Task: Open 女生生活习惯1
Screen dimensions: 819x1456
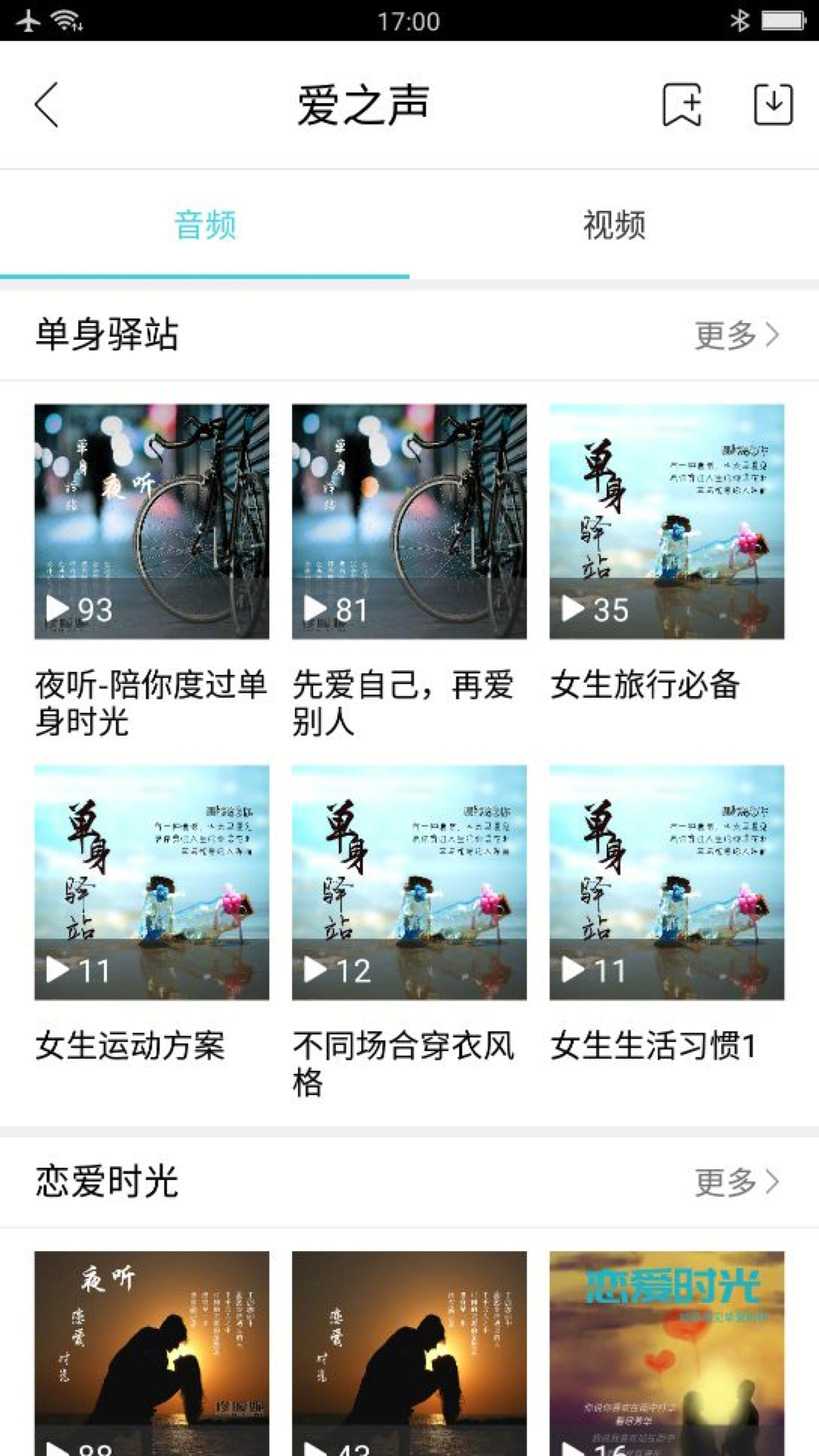Action: coord(667,882)
